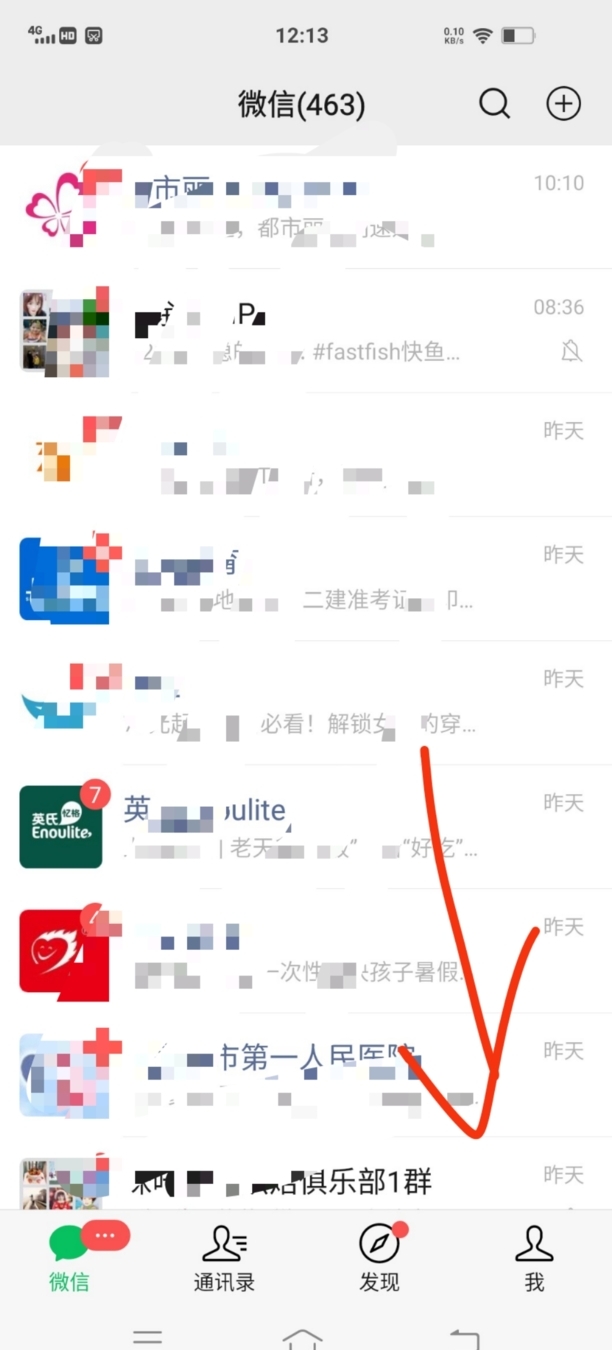Image resolution: width=612 pixels, height=1350 pixels.
Task: Open the muted chat mentioning #fastfish快鱼
Action: [x=306, y=330]
